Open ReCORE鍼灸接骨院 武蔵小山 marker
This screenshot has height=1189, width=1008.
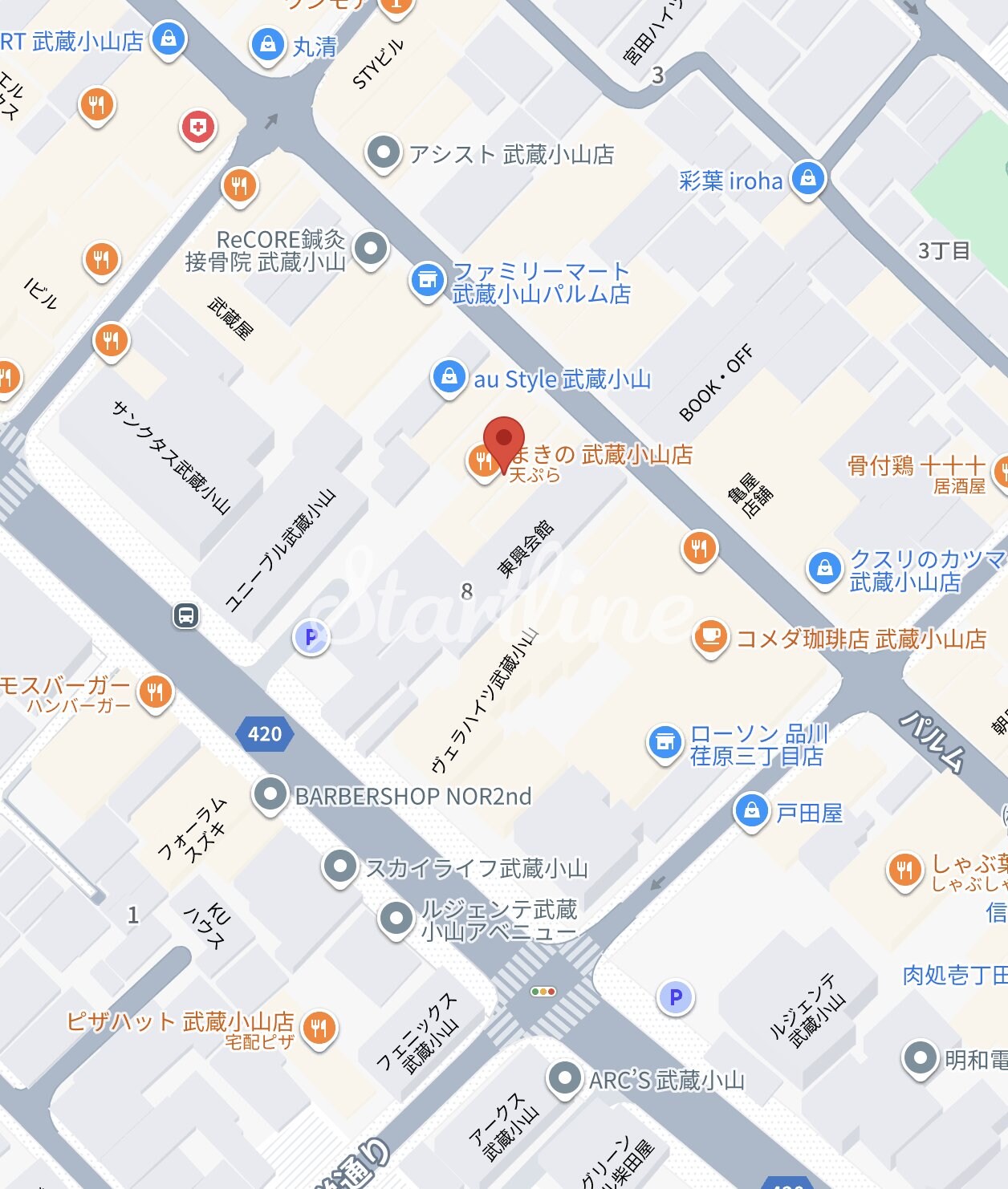(x=370, y=248)
